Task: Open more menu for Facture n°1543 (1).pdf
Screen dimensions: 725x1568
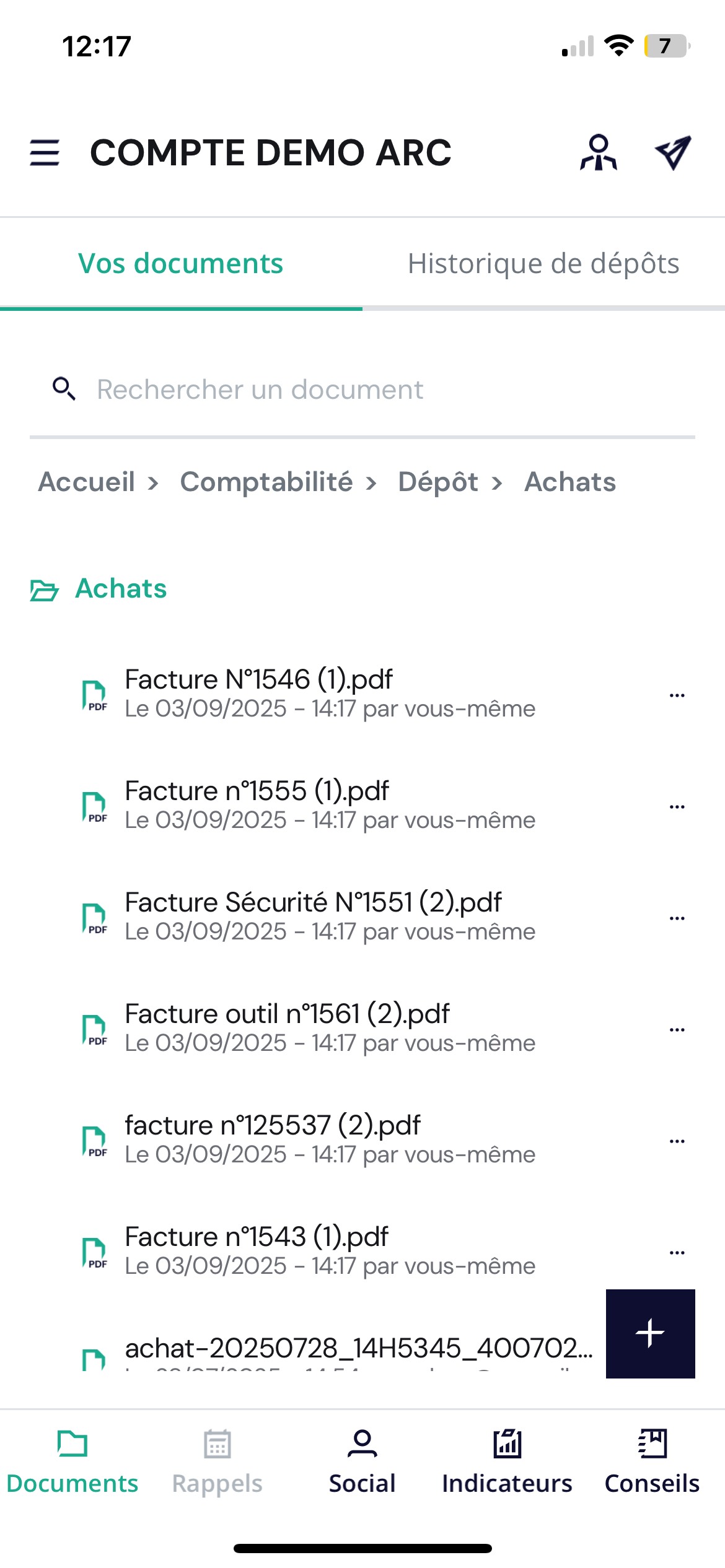Action: pos(677,1252)
